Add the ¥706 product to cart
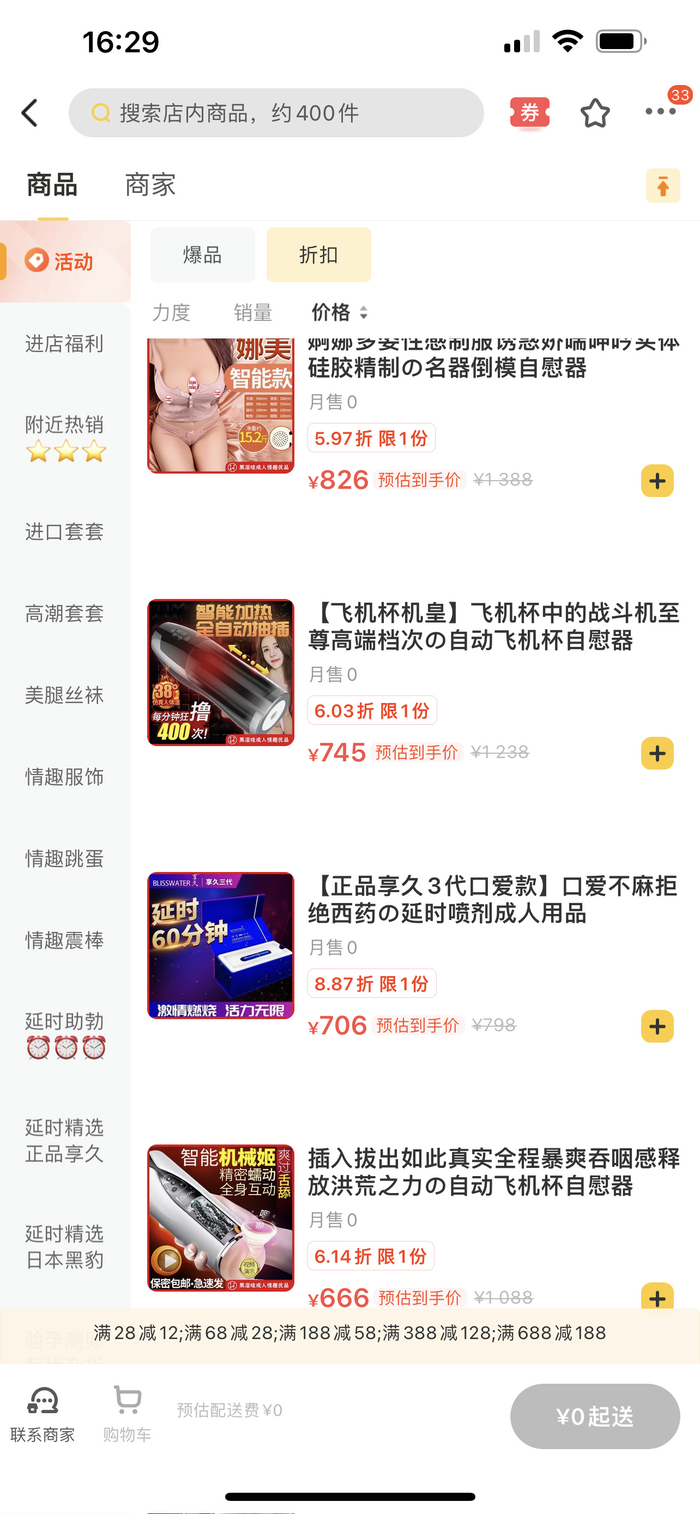 [x=657, y=1026]
